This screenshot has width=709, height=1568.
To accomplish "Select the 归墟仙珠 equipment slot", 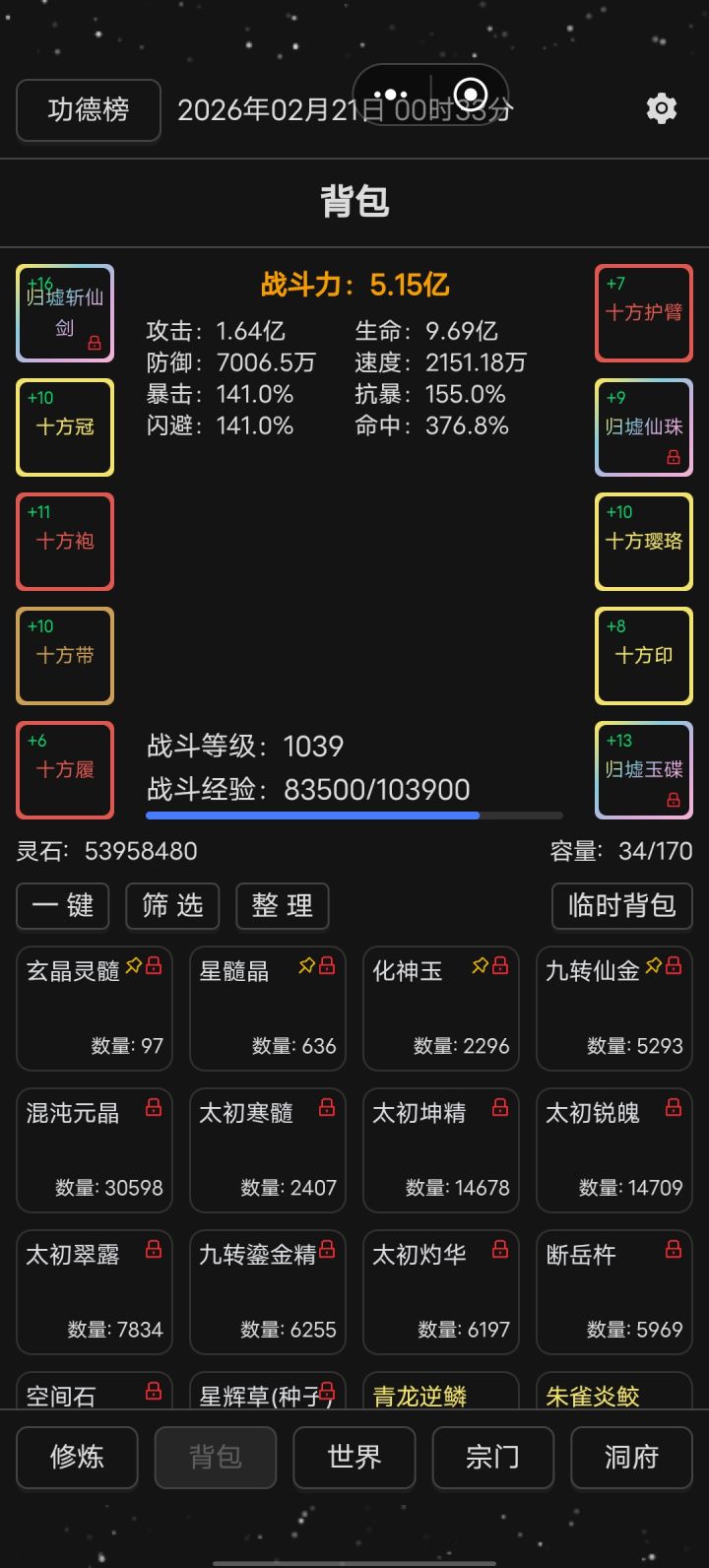I will [642, 427].
